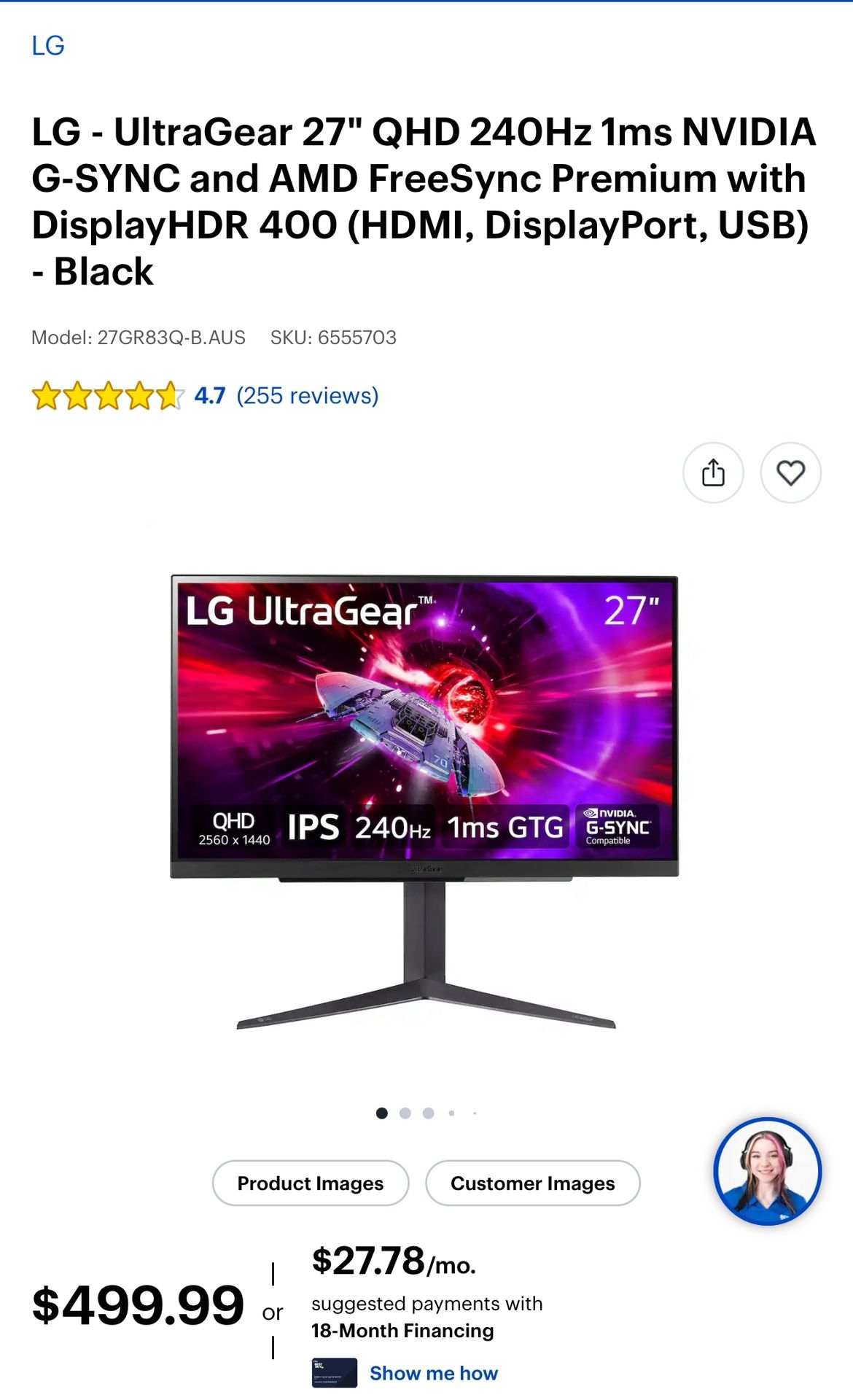Click the LG UltraGear monitor product image
The height and width of the screenshot is (1400, 853).
tap(426, 802)
